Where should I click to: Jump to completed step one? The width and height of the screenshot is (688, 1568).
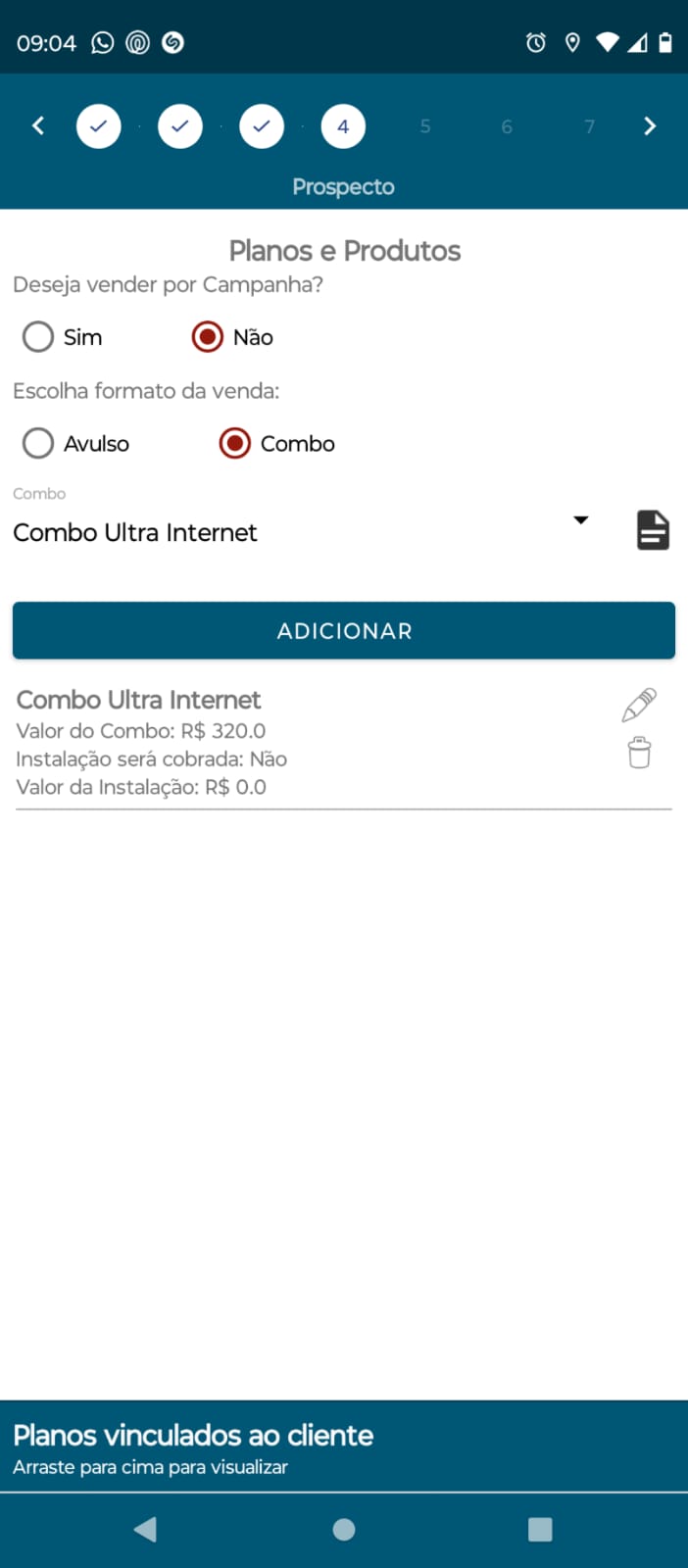point(99,126)
